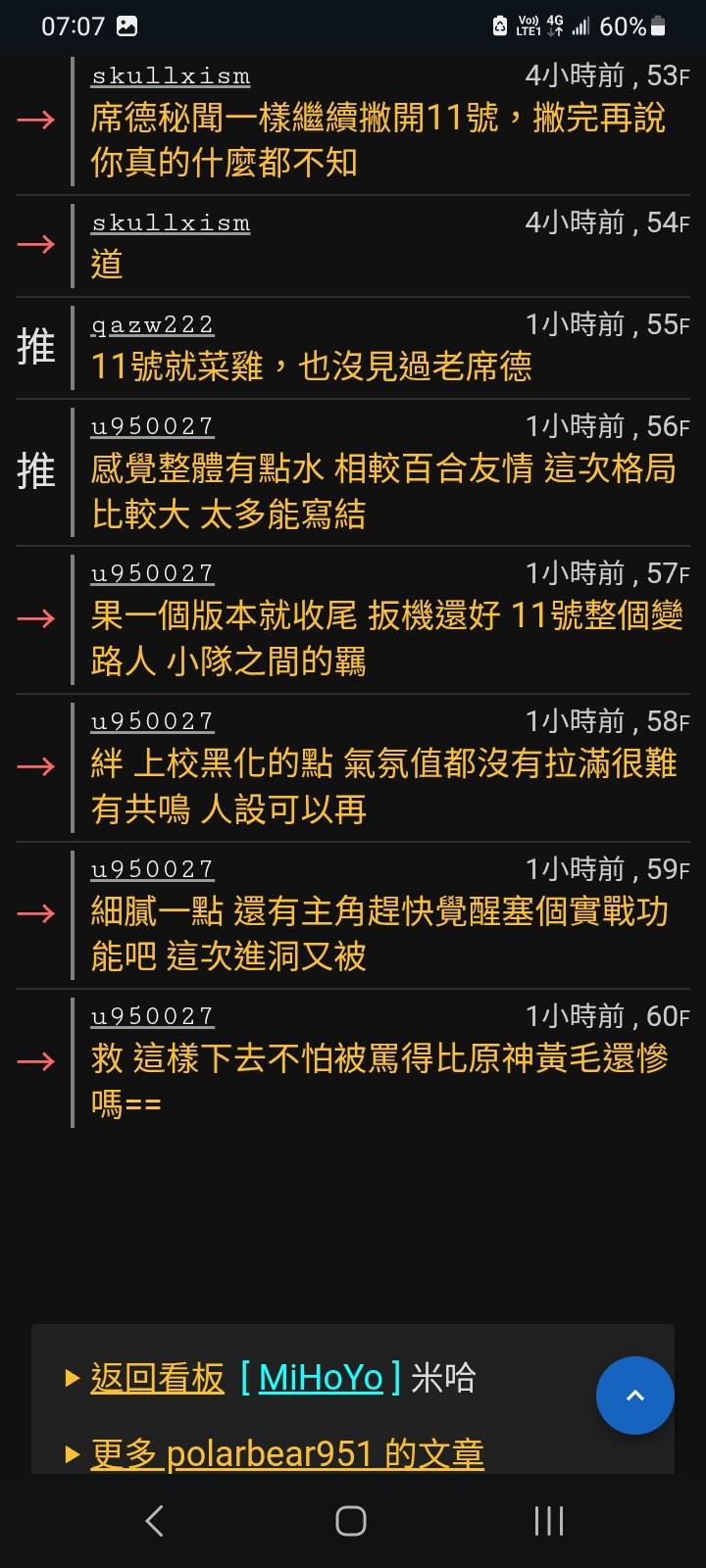706x1568 pixels.
Task: Go back with the system back button
Action: point(154,1521)
